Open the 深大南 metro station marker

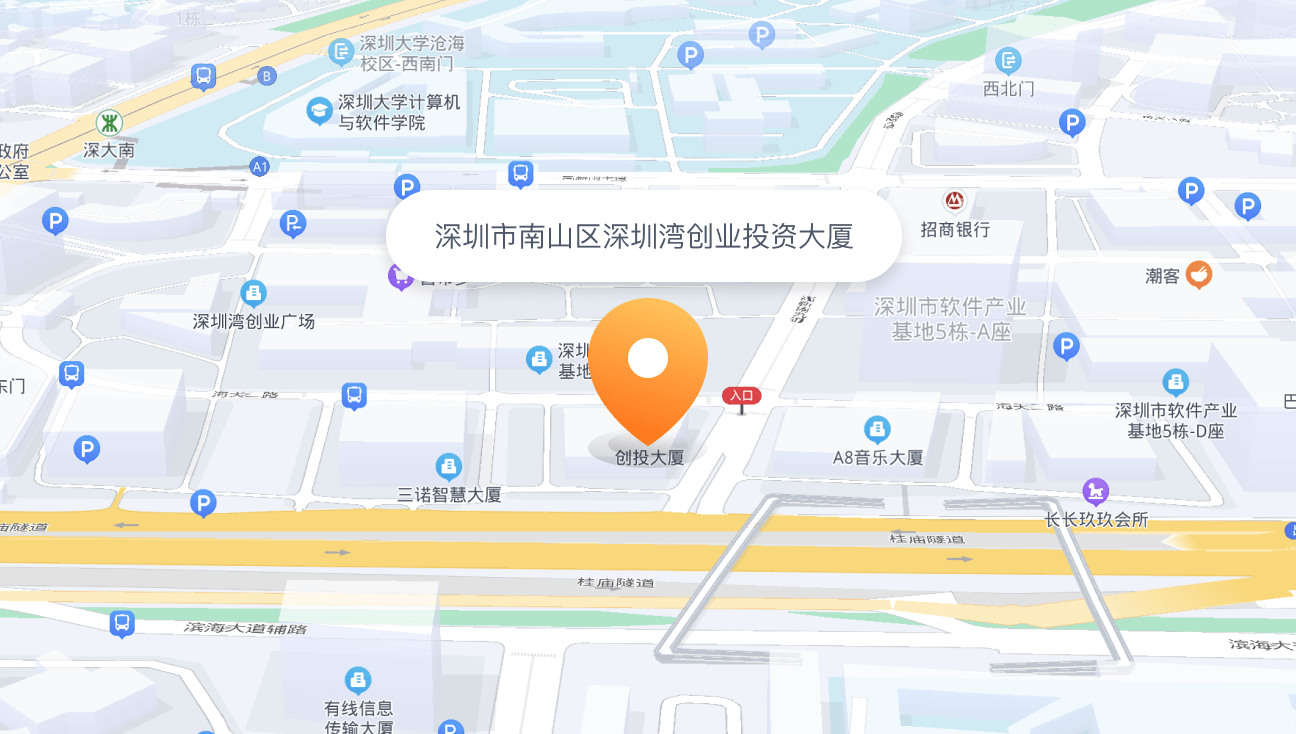click(x=109, y=123)
